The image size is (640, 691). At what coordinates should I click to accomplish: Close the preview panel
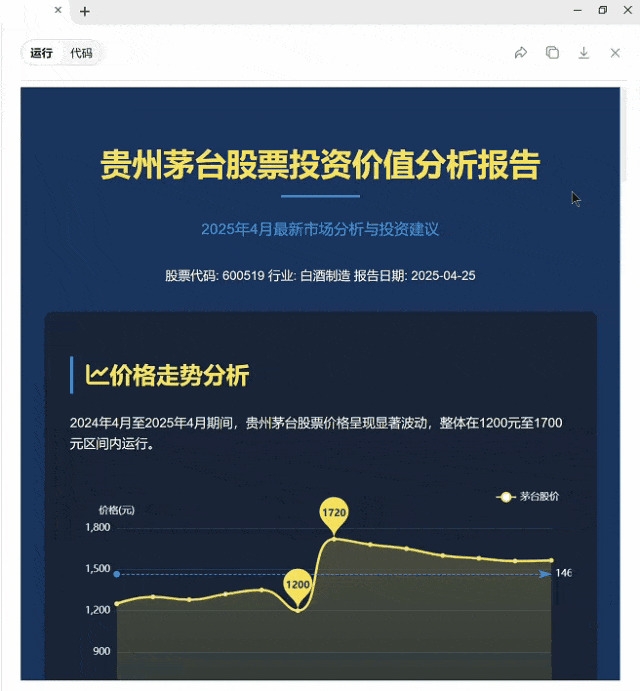(x=615, y=53)
